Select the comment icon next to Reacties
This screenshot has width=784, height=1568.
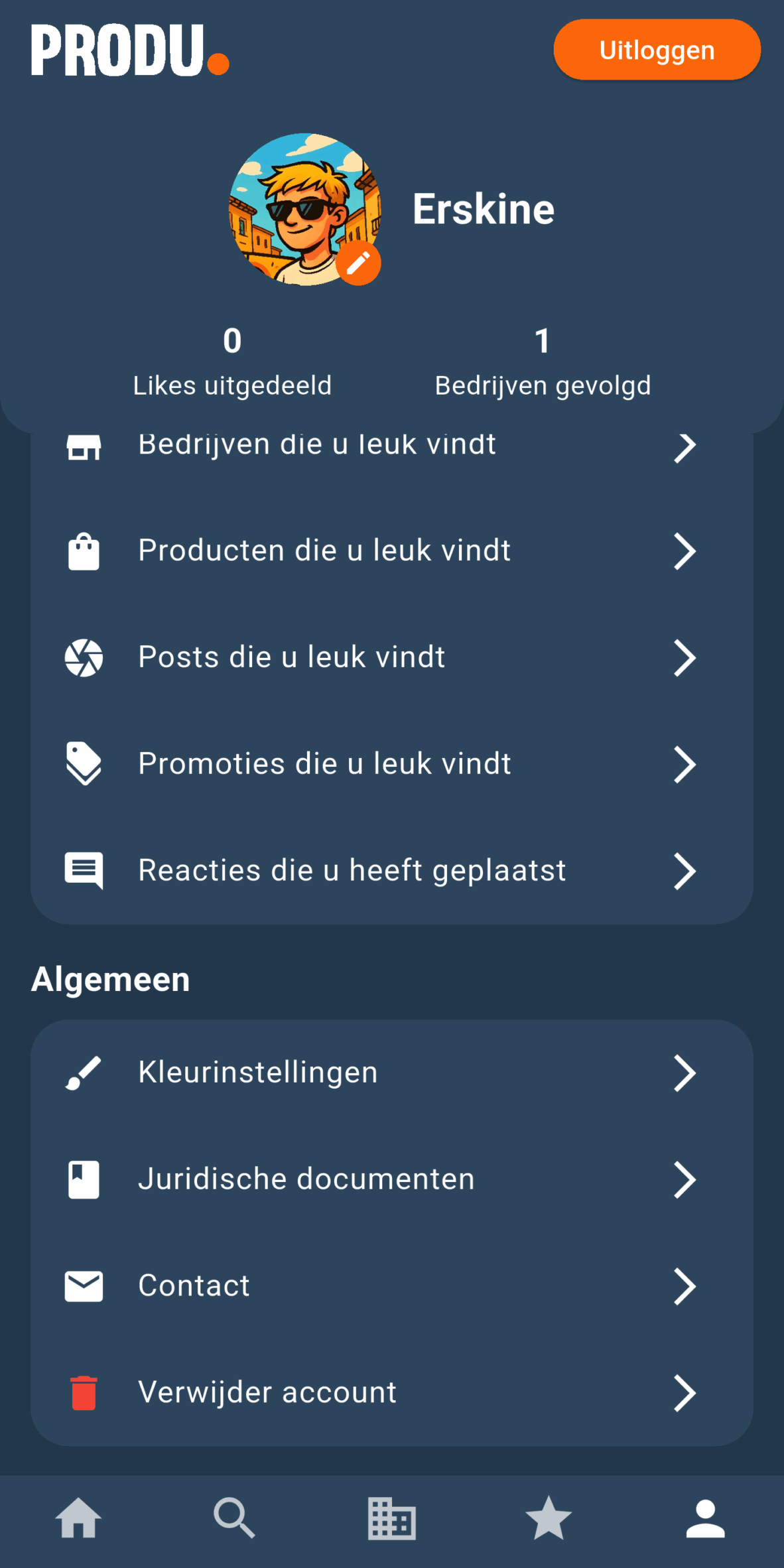[x=84, y=870]
